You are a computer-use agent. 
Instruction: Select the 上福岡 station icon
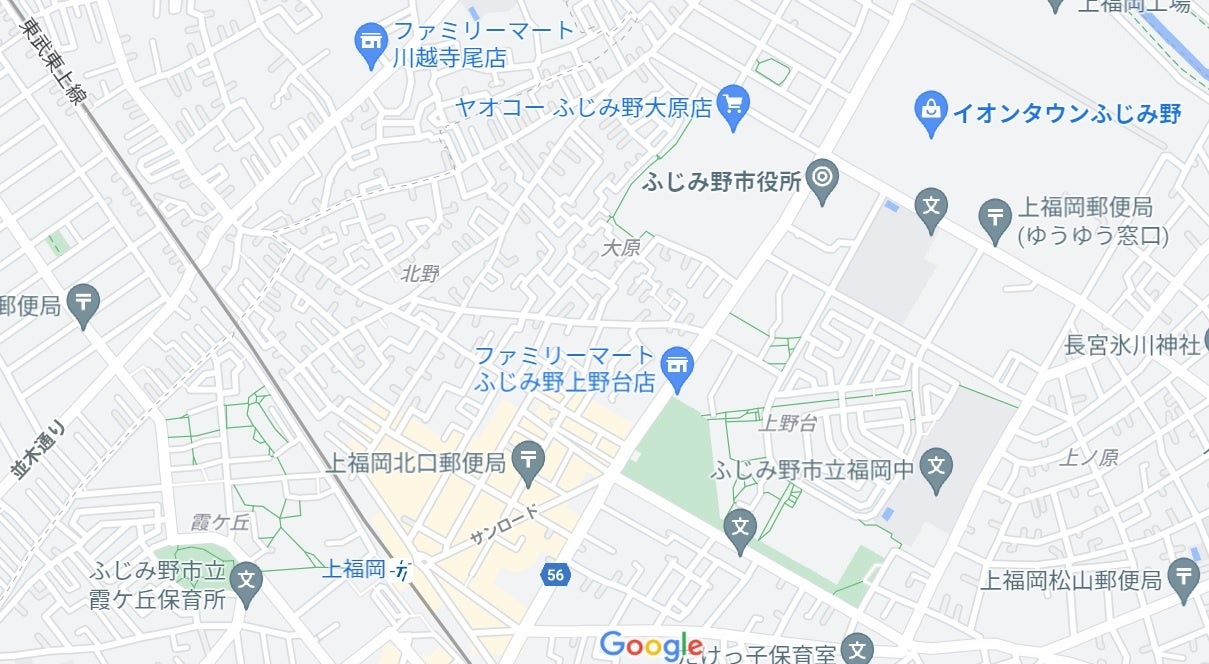pos(401,571)
